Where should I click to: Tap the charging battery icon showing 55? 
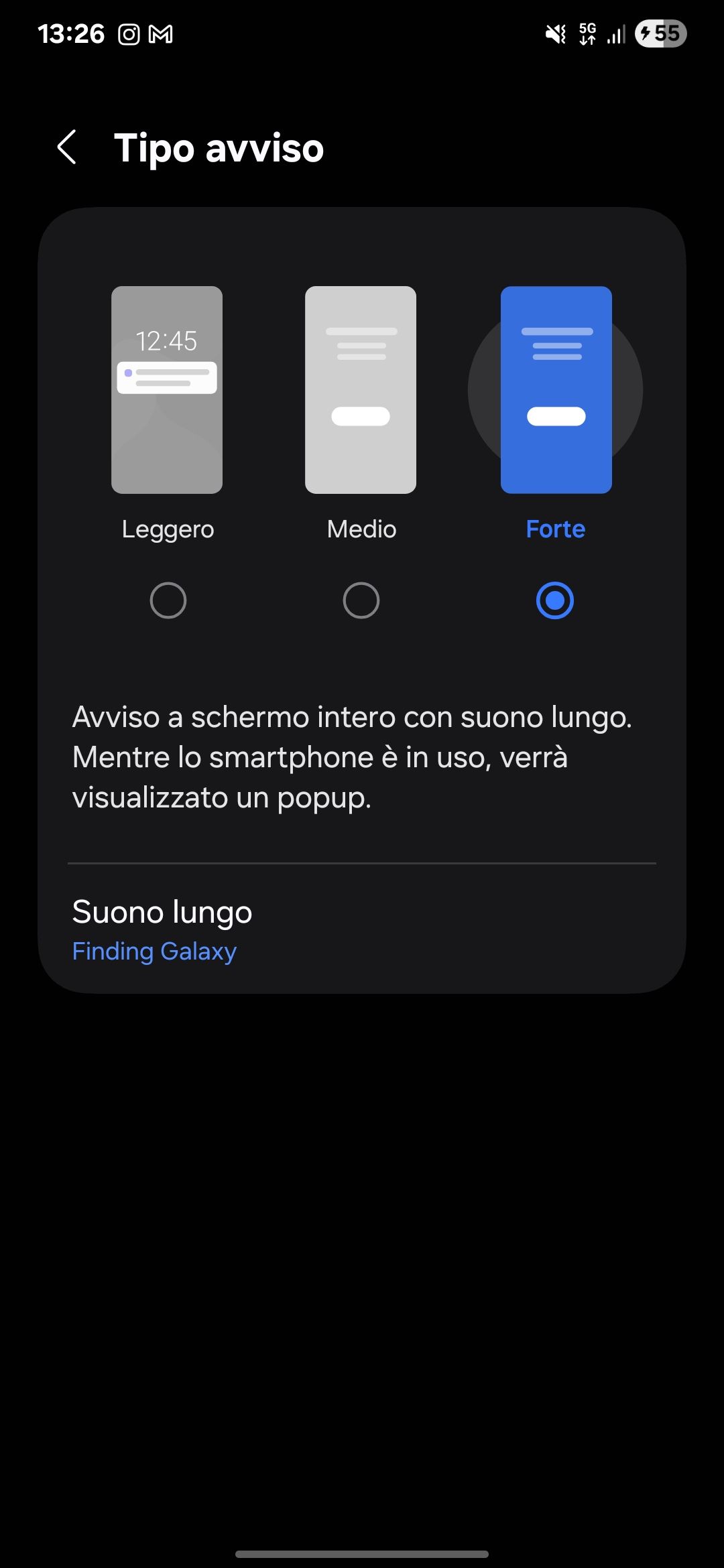click(x=659, y=34)
